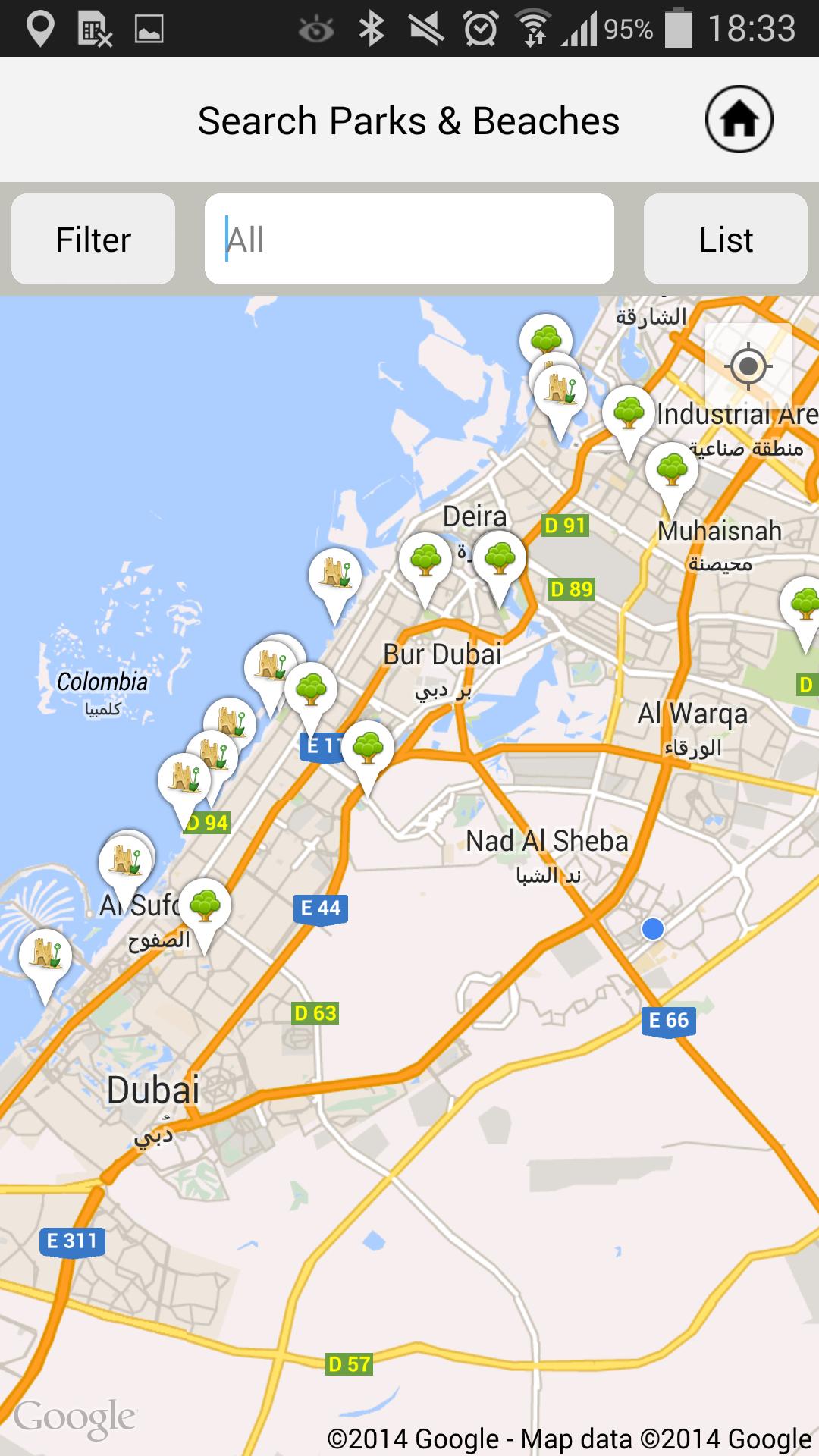
Task: Switch to List view
Action: 725,240
